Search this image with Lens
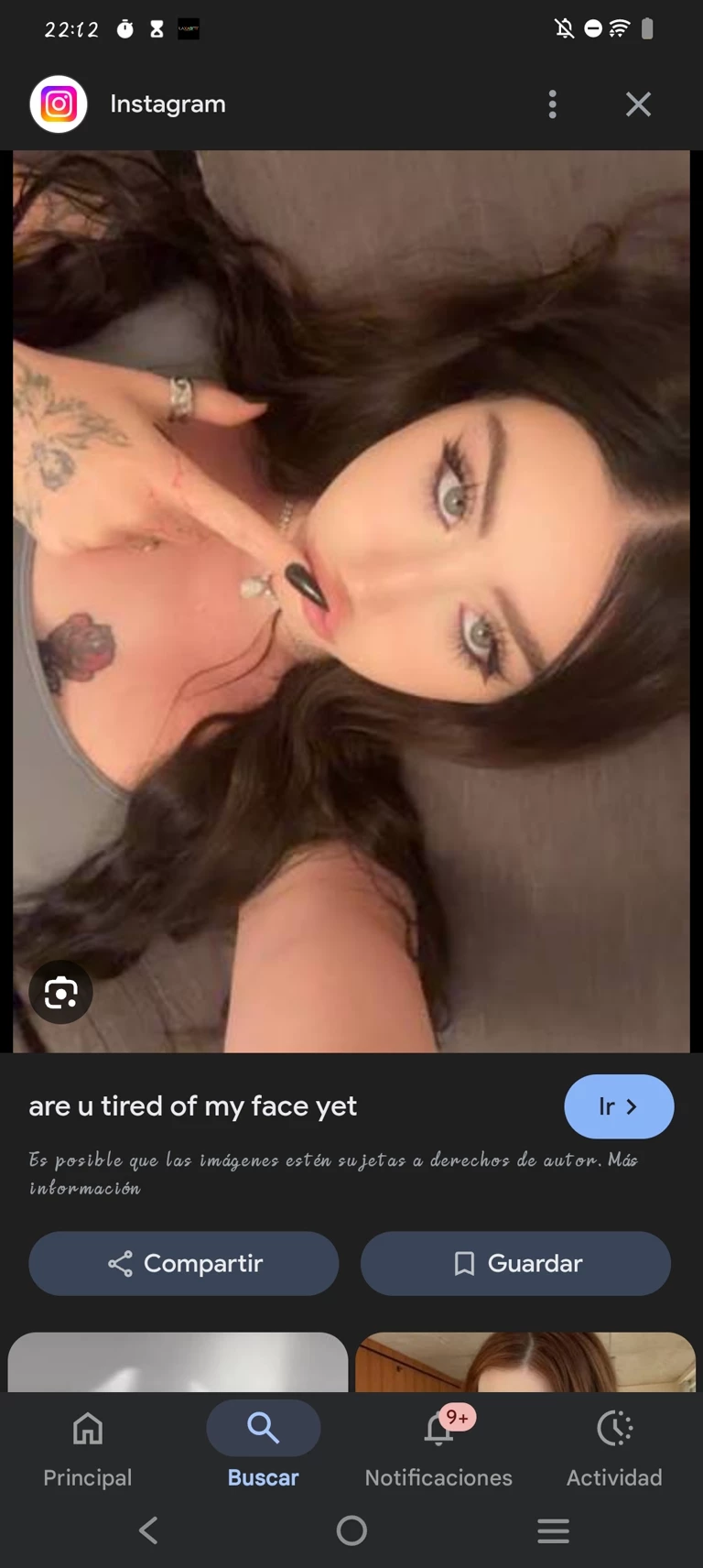Viewport: 703px width, 1568px height. 60,992
